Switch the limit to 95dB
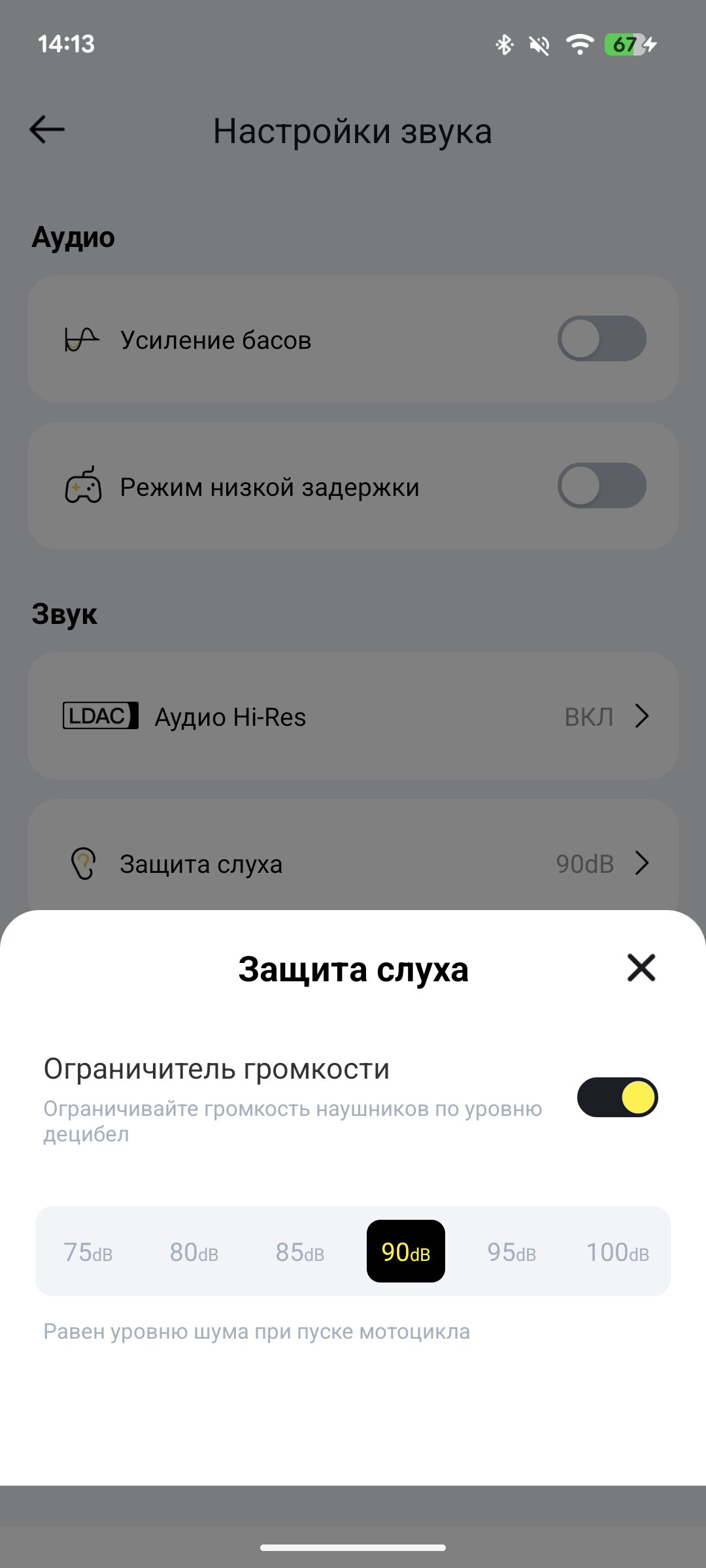Screen dimensions: 706x1568 point(512,1252)
